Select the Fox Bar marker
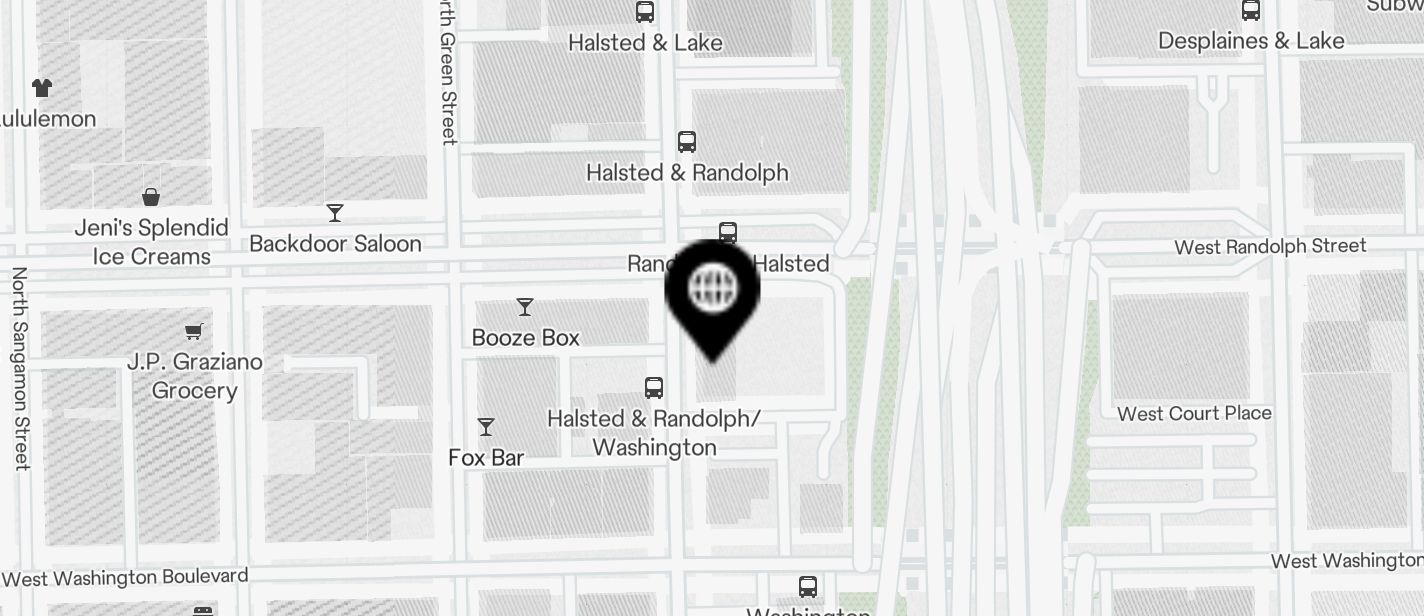Screen dimensions: 1424x616 click(486, 427)
